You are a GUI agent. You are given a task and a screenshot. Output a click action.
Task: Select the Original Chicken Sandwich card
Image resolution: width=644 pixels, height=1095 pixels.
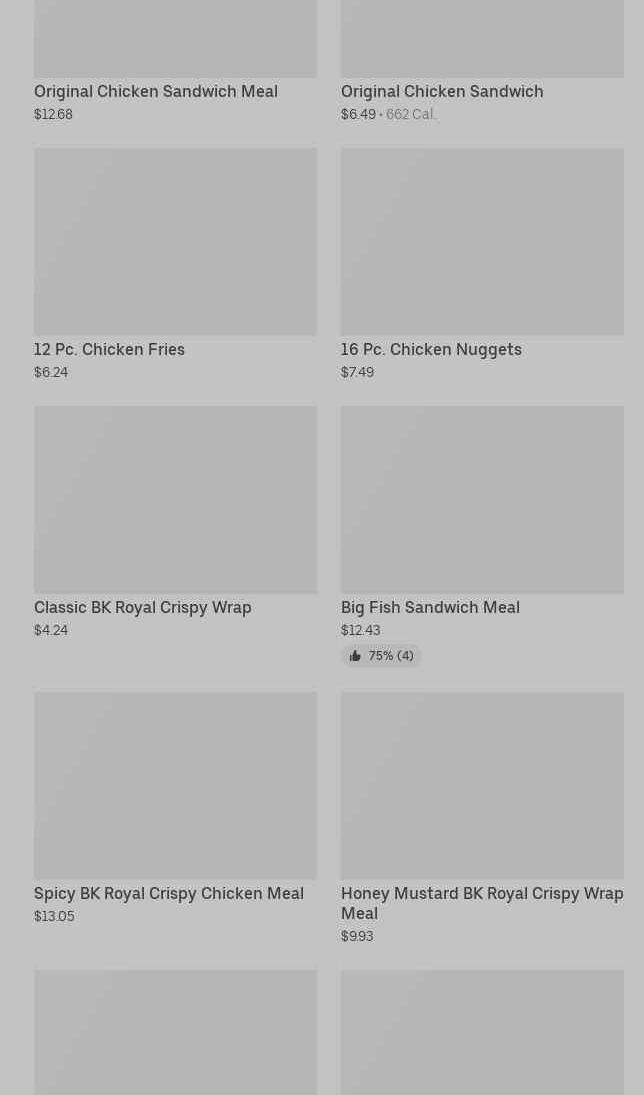pos(482,61)
